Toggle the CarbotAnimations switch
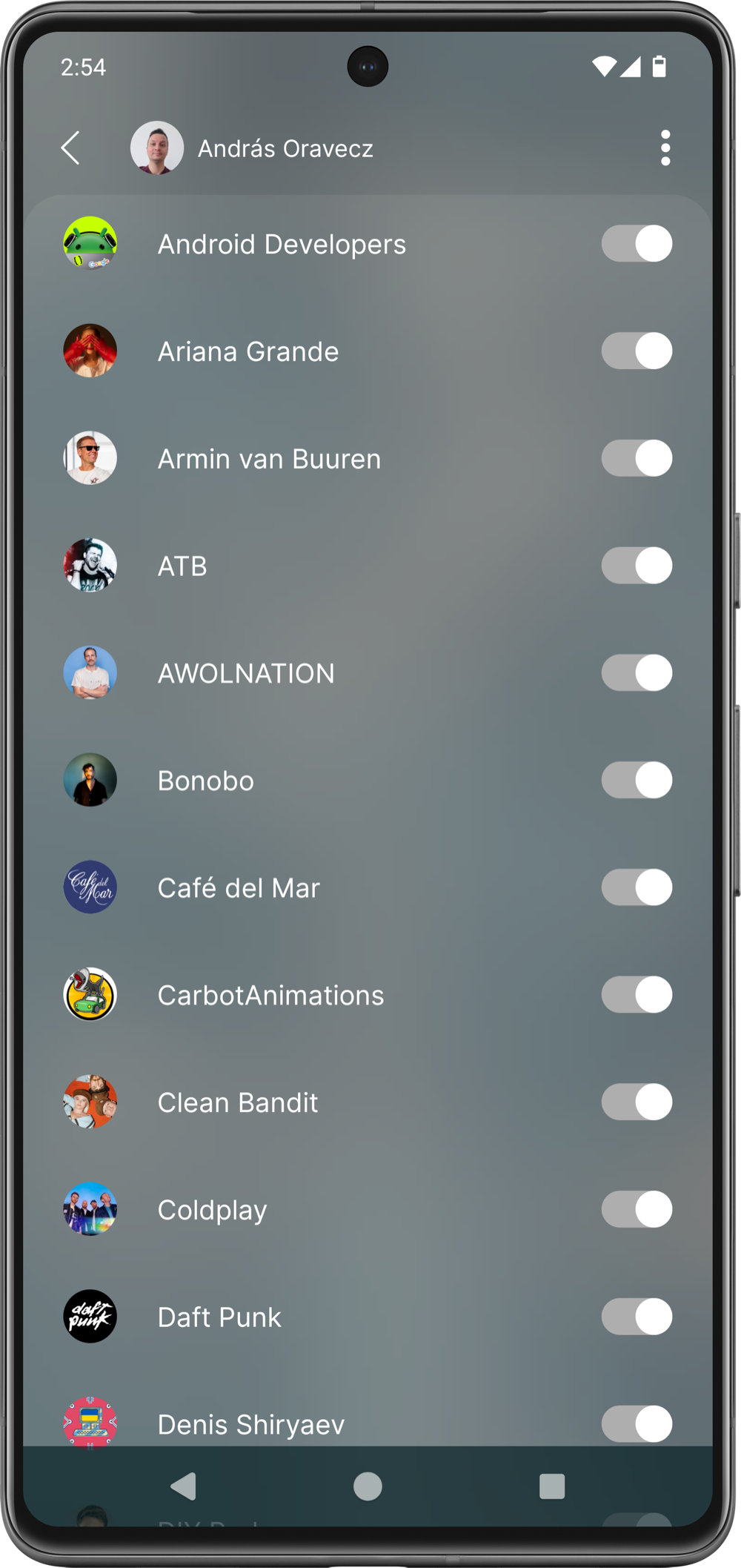 coord(637,995)
